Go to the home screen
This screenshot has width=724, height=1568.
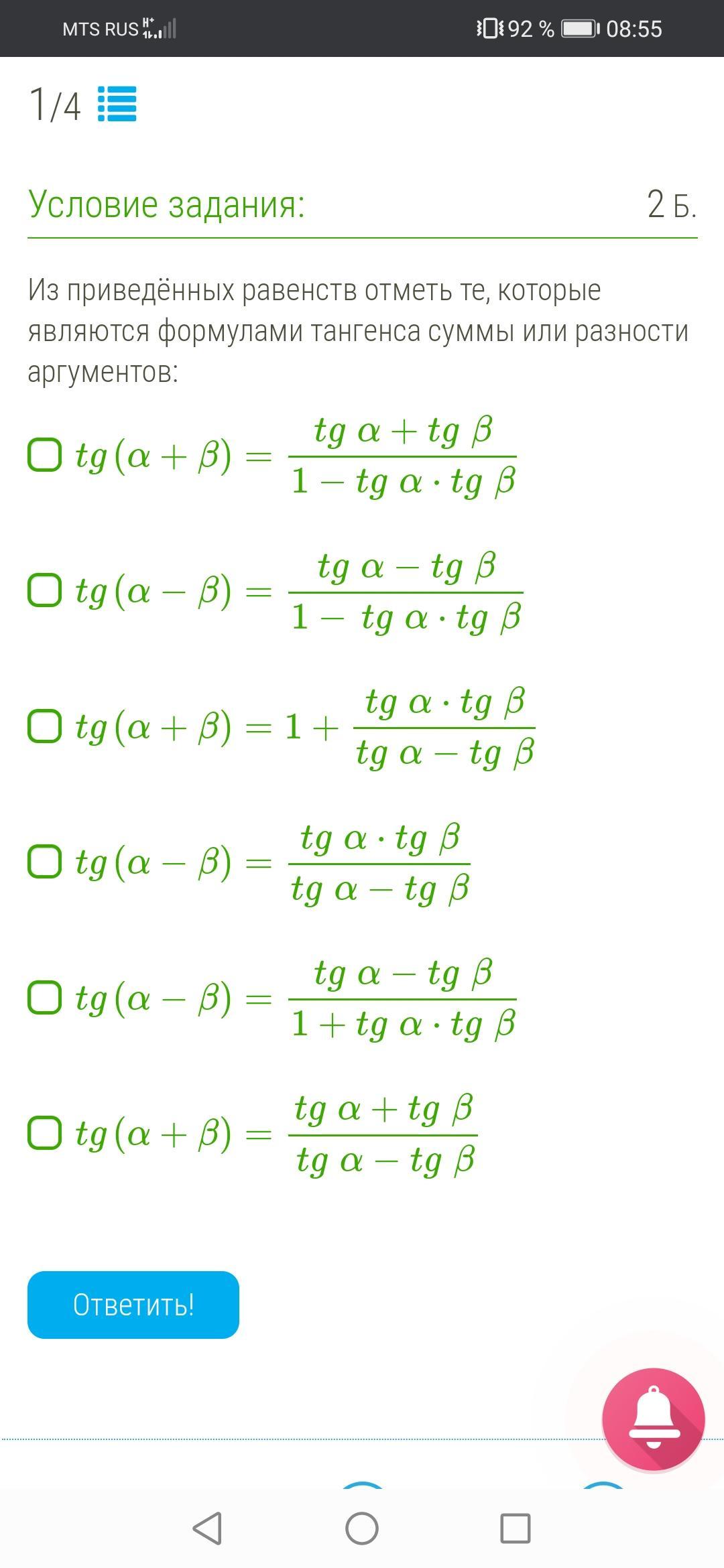362,1528
